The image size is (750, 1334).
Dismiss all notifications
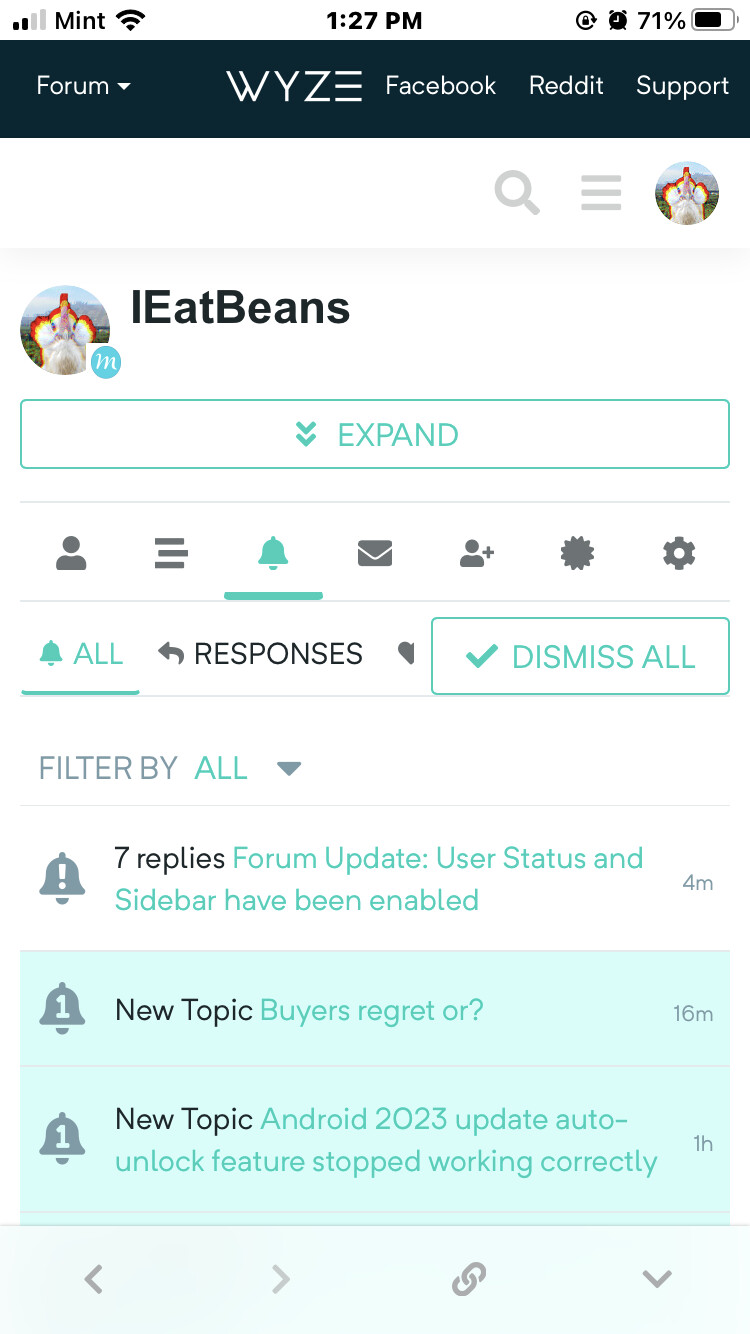[580, 656]
